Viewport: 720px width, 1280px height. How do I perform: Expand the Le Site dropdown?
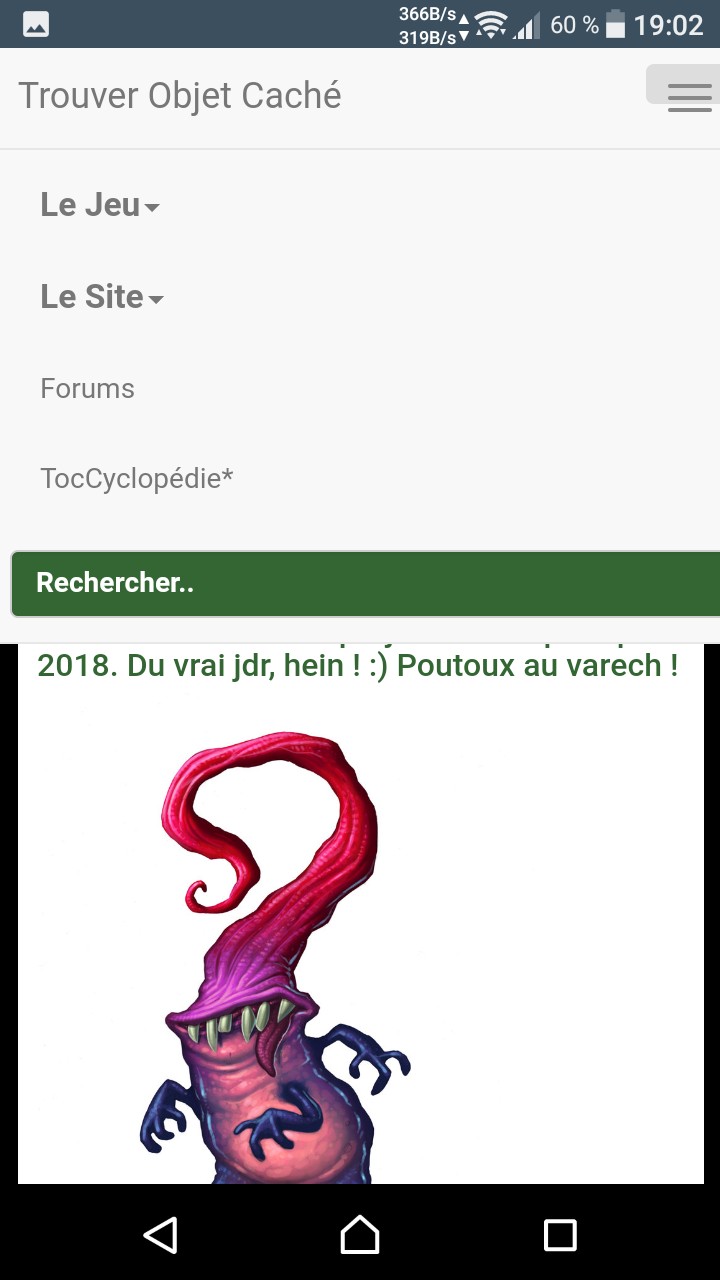[x=102, y=297]
